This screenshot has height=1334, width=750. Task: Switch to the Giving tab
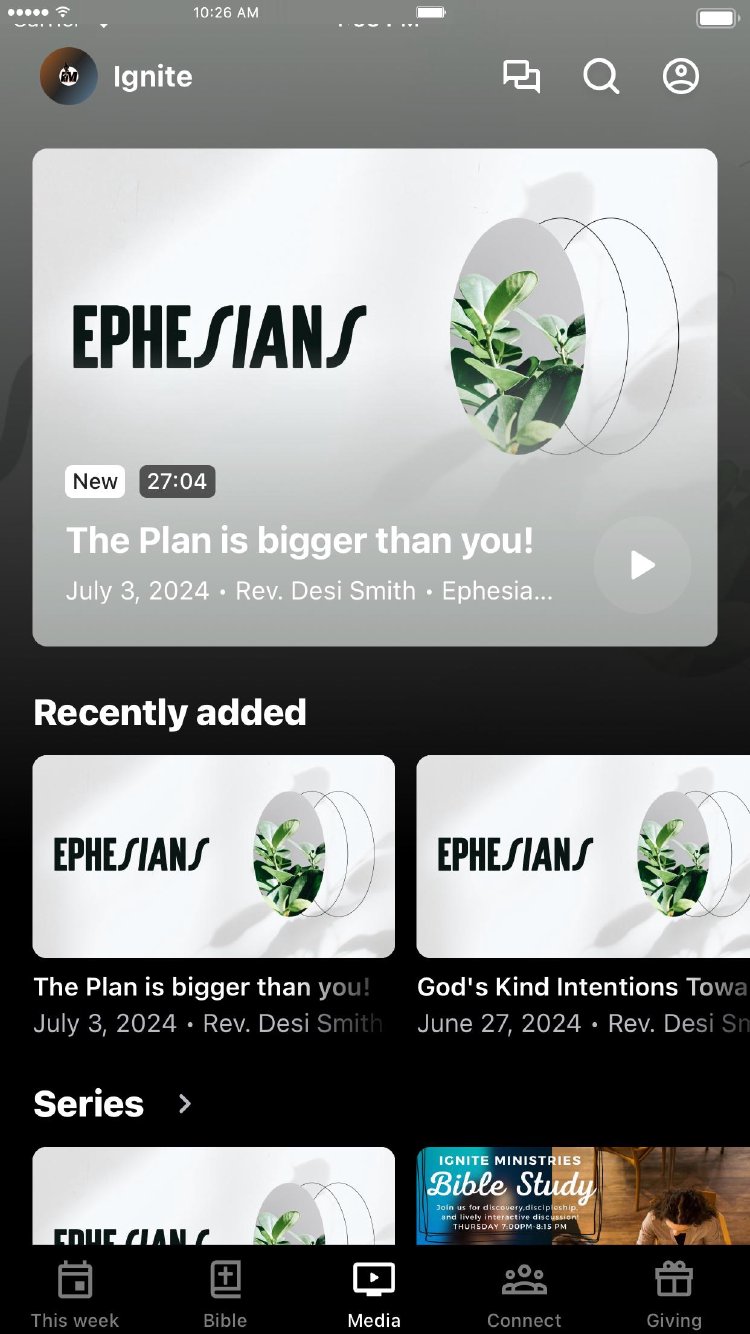coord(673,1294)
